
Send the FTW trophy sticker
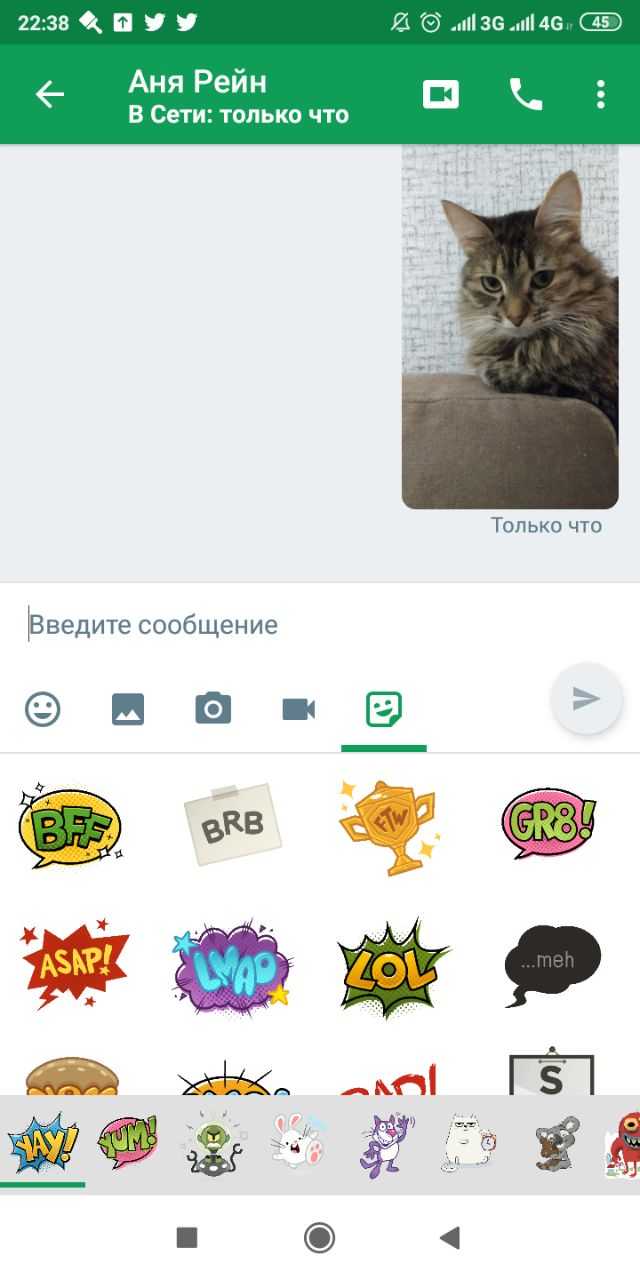click(388, 825)
